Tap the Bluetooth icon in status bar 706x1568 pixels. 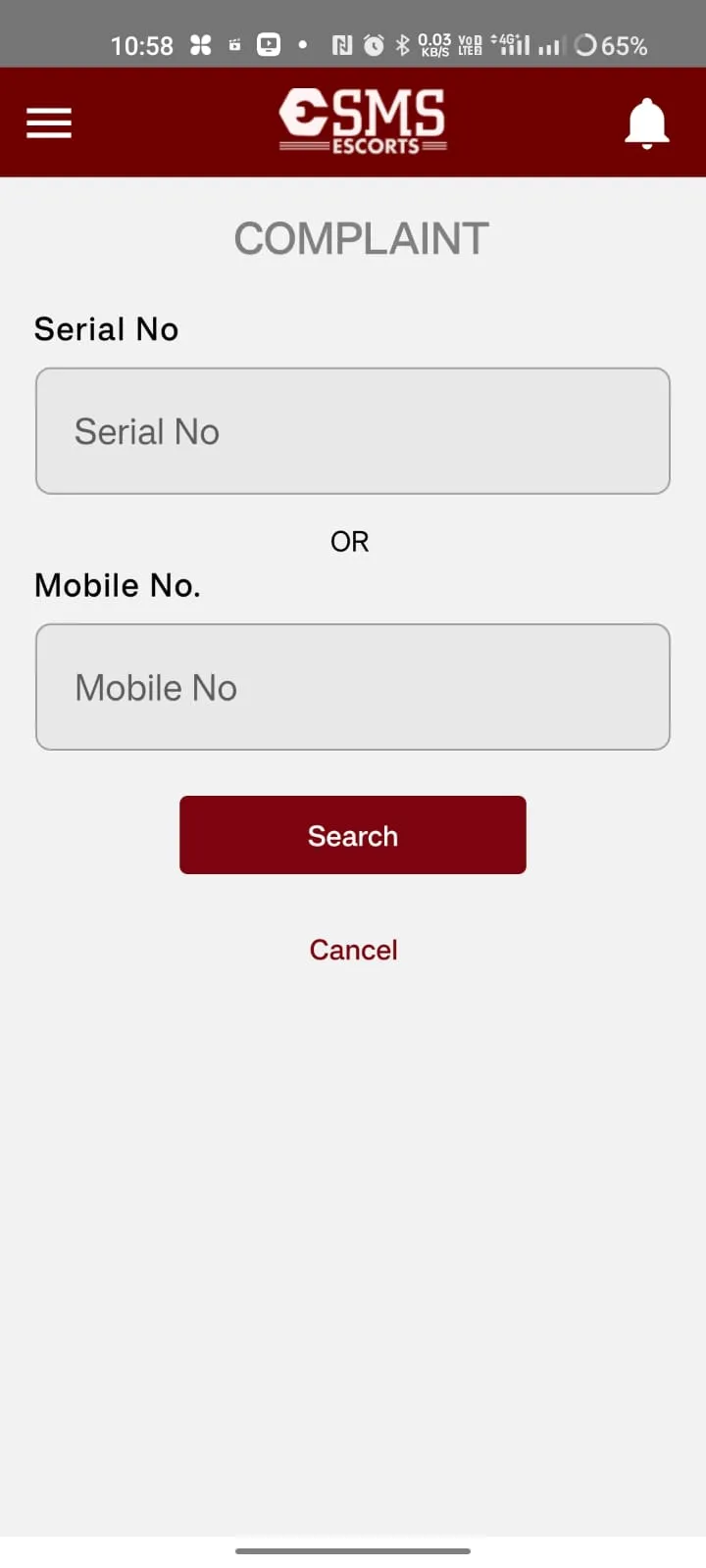[x=403, y=45]
